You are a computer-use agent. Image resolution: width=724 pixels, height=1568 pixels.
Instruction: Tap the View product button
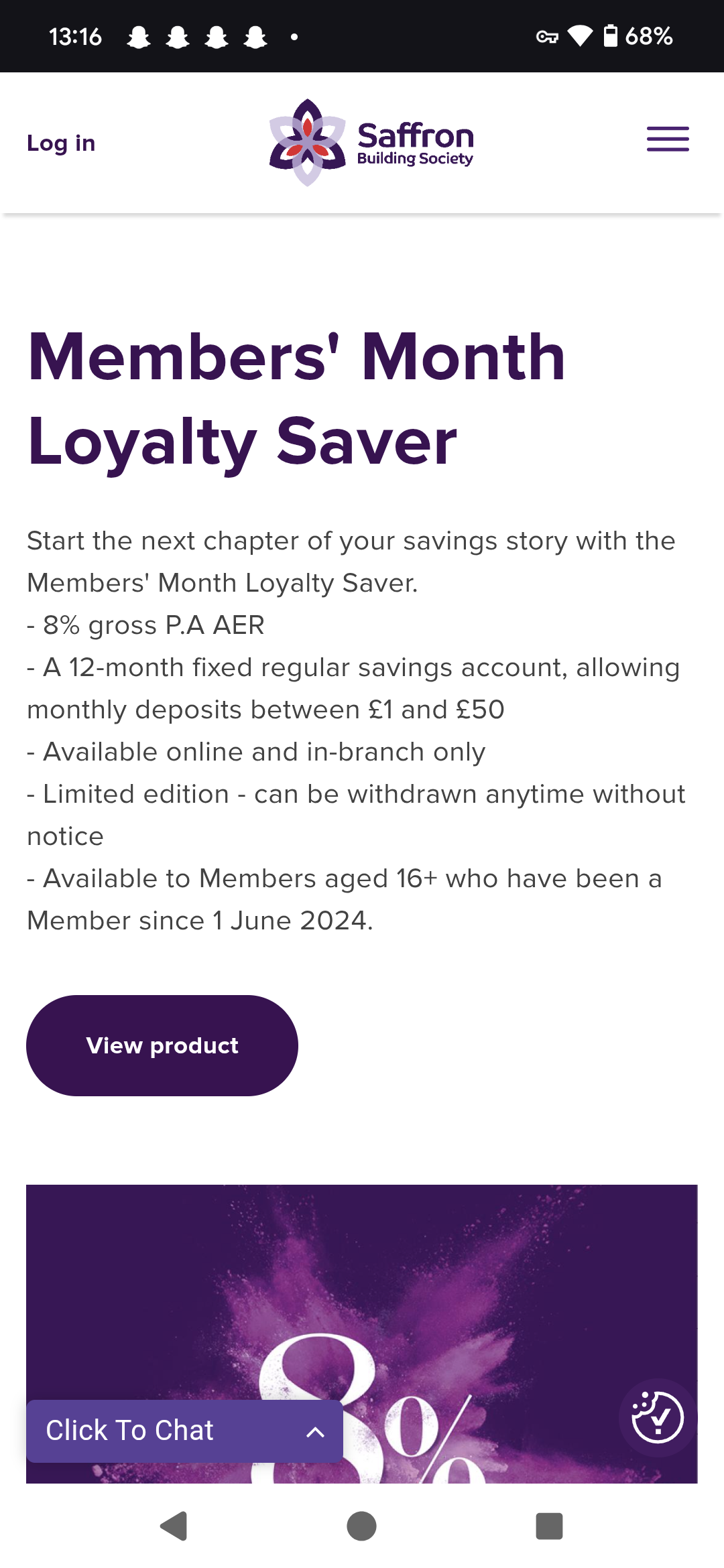click(x=162, y=1045)
